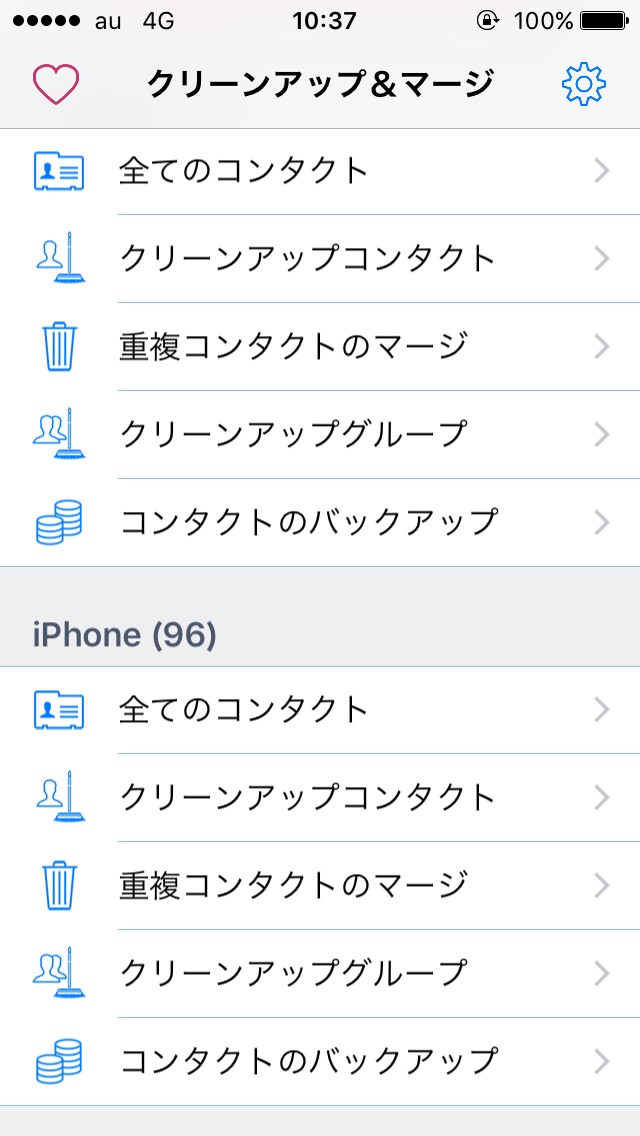The image size is (640, 1136).
Task: Open 全てのコンタクト under iPhone (96)
Action: [x=320, y=710]
